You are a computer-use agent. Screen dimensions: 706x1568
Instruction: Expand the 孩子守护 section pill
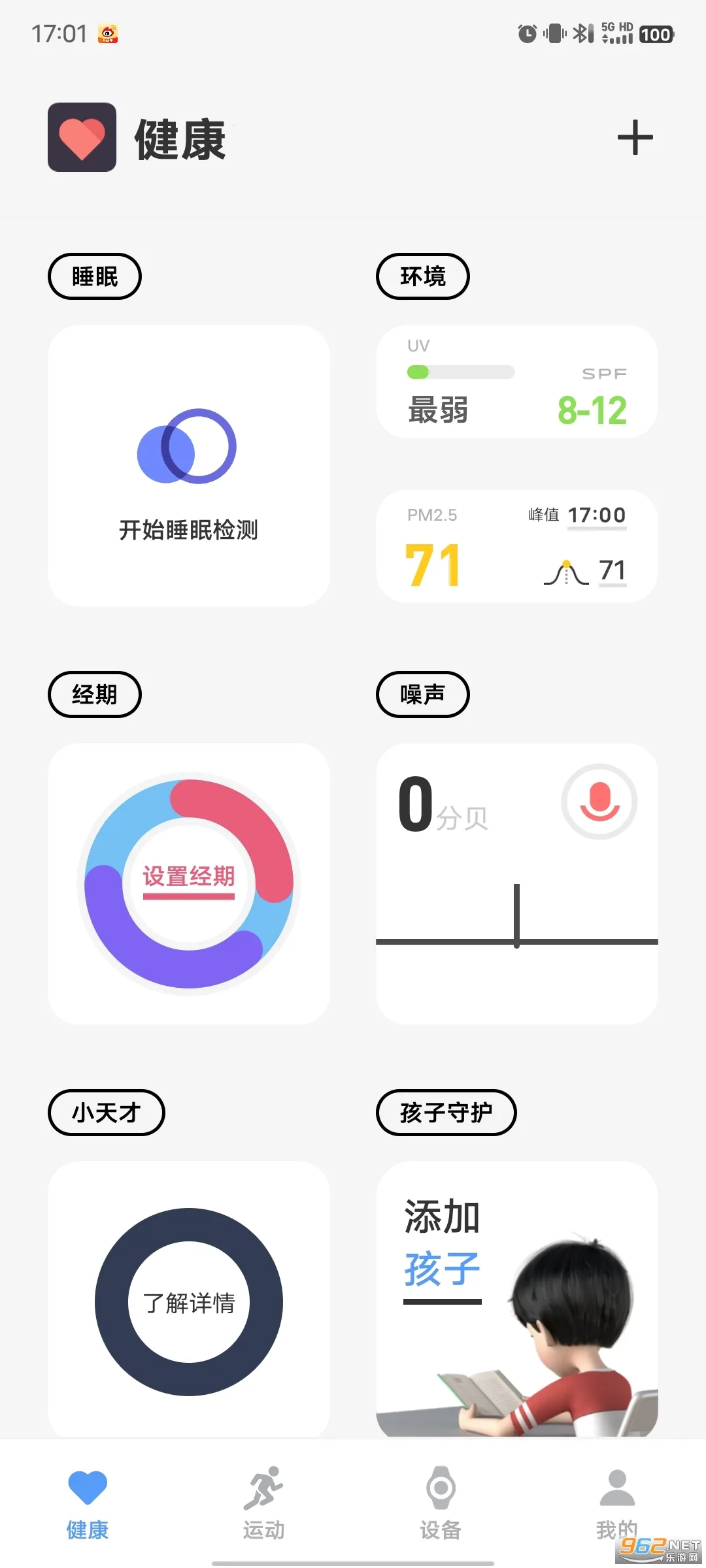pos(445,1113)
